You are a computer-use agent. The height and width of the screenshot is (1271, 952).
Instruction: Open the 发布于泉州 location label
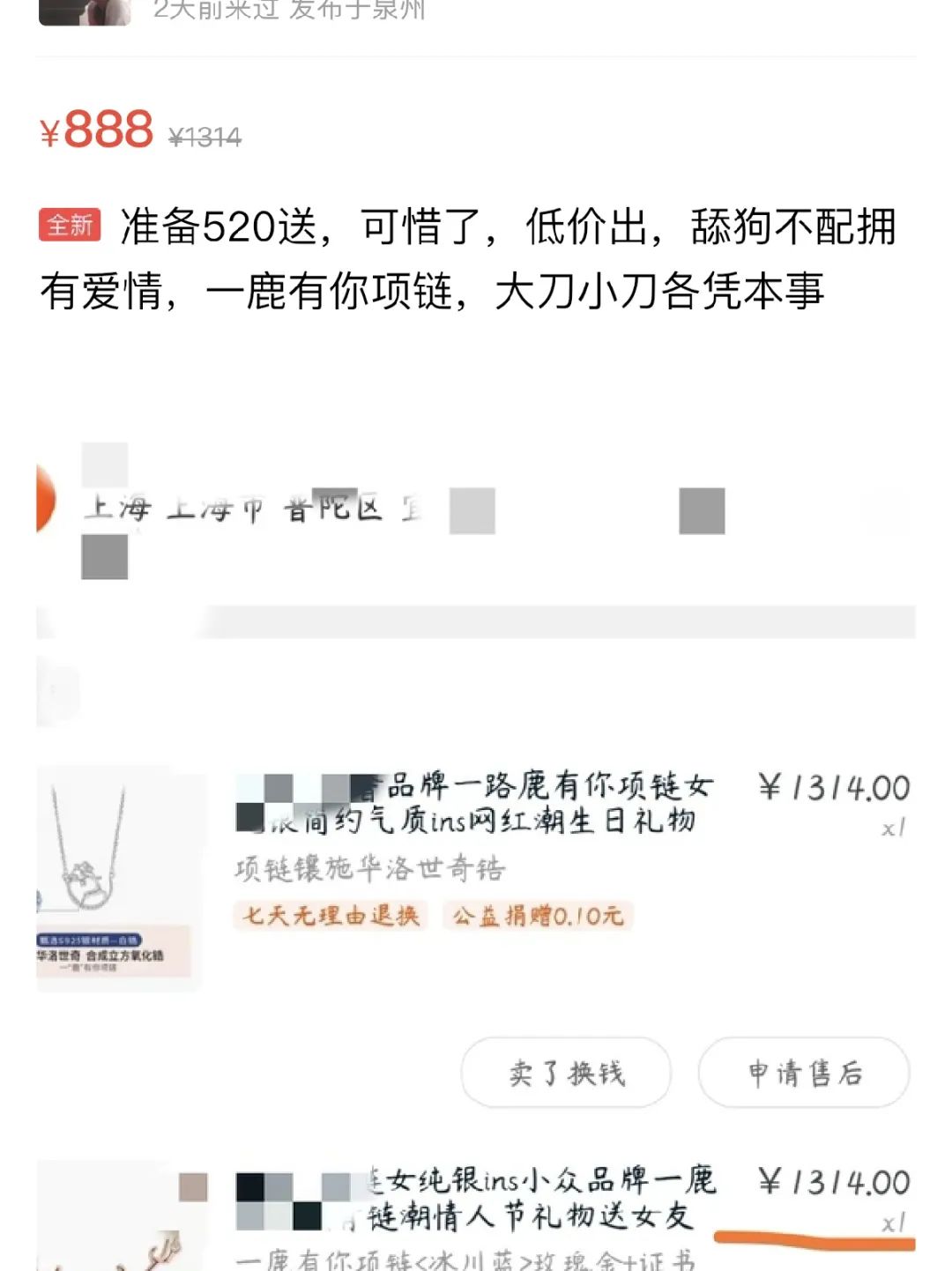click(x=357, y=12)
